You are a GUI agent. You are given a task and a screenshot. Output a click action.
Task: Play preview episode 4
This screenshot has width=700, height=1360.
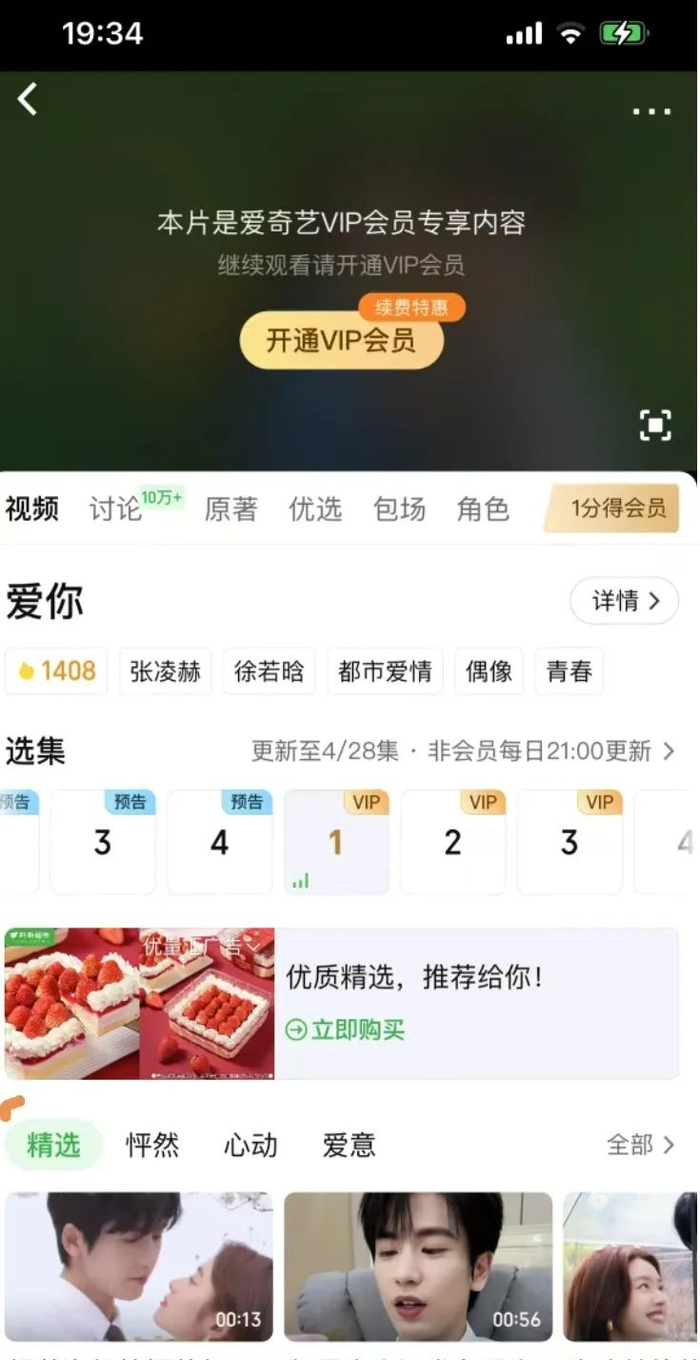220,842
